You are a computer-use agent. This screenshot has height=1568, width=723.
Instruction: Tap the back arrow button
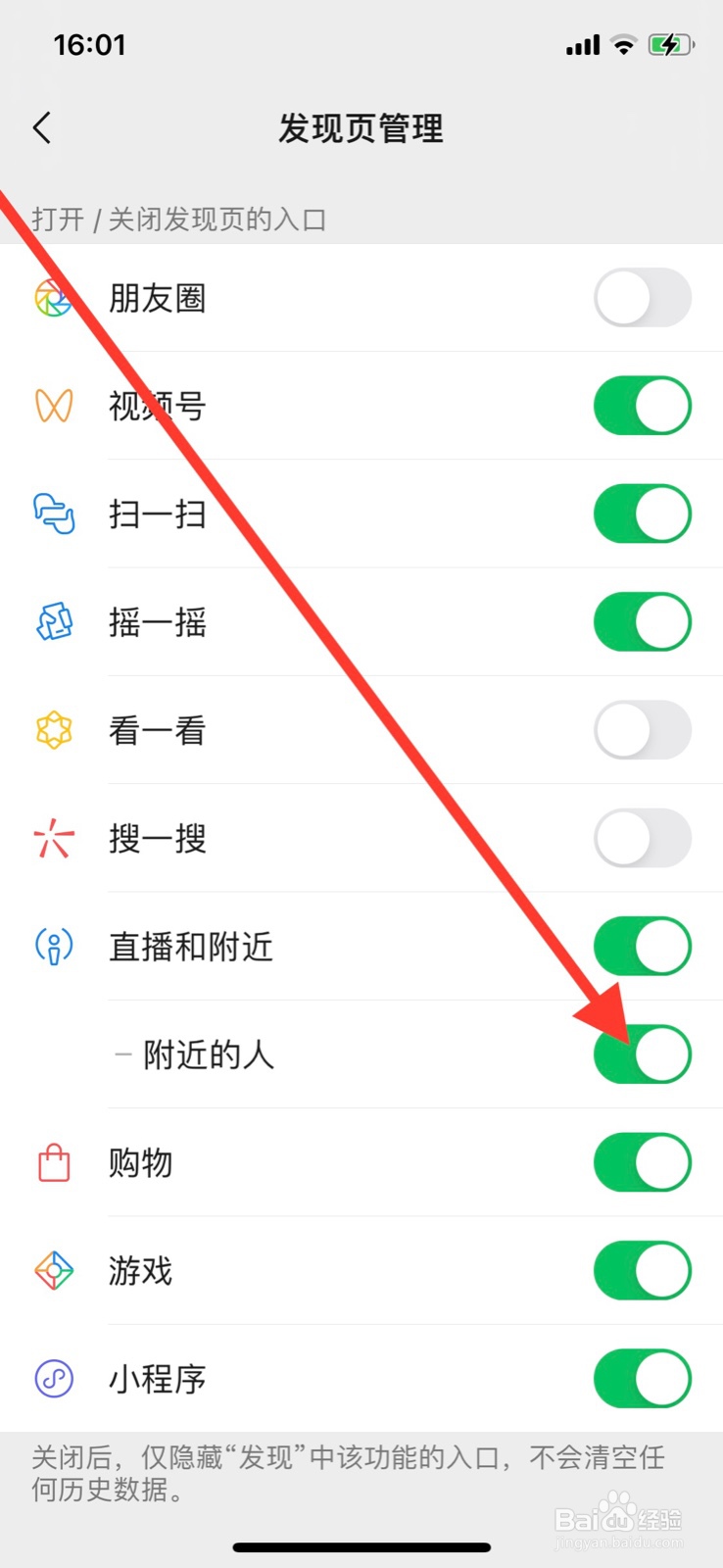(42, 127)
